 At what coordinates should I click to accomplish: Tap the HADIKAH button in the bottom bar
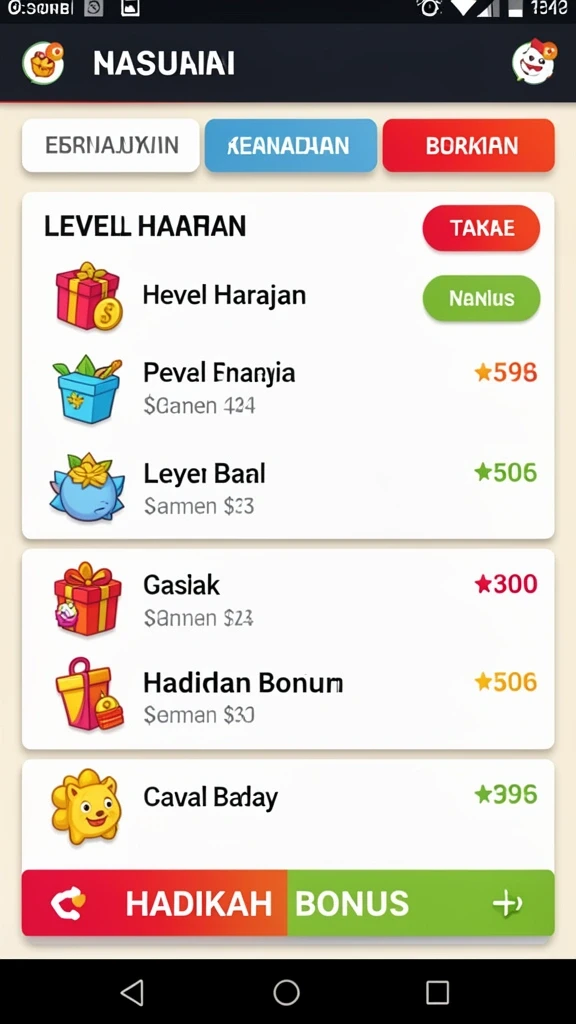click(x=155, y=903)
